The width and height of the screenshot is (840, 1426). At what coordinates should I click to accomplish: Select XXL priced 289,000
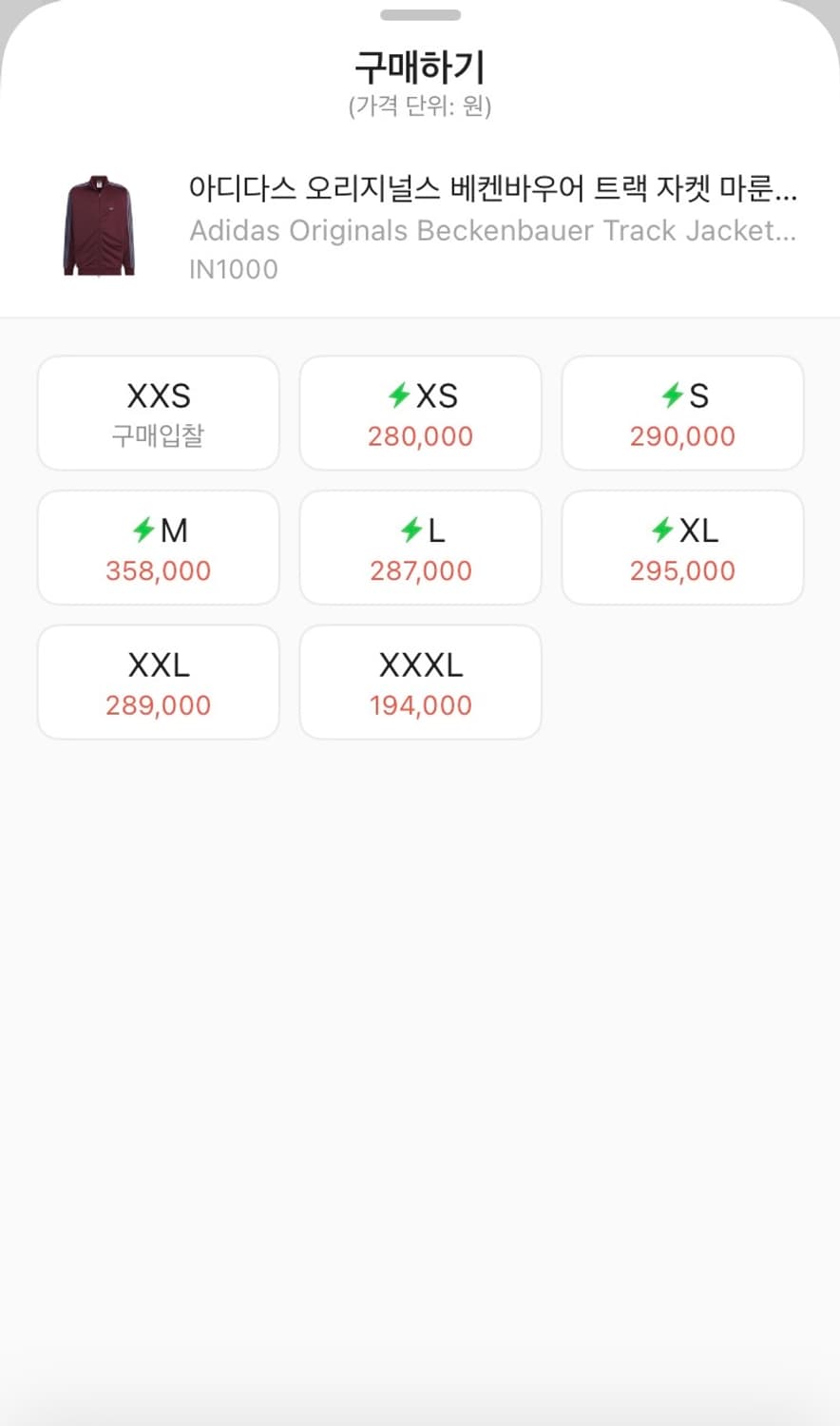pyautogui.click(x=158, y=682)
